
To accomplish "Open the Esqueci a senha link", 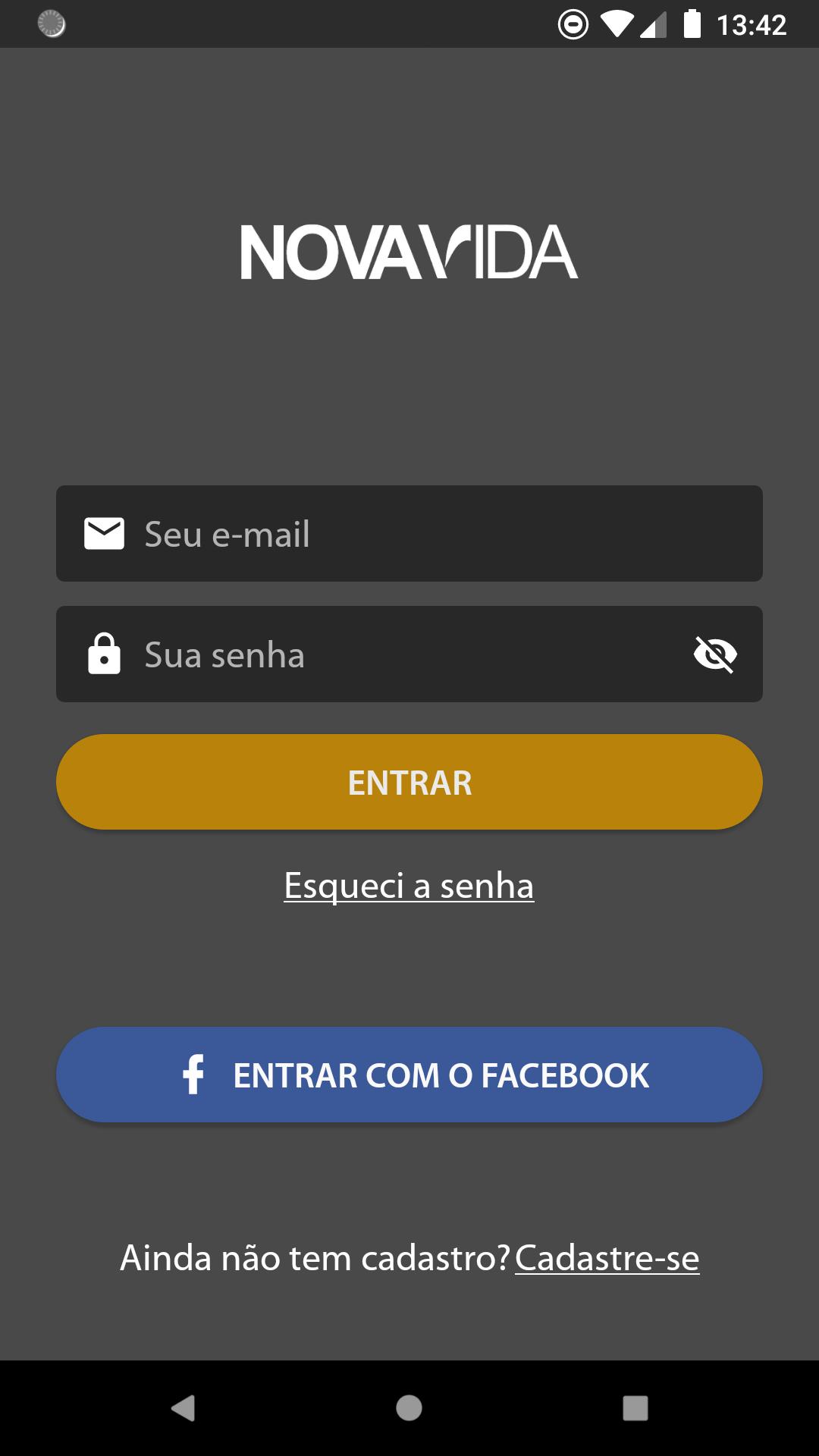I will click(x=409, y=886).
